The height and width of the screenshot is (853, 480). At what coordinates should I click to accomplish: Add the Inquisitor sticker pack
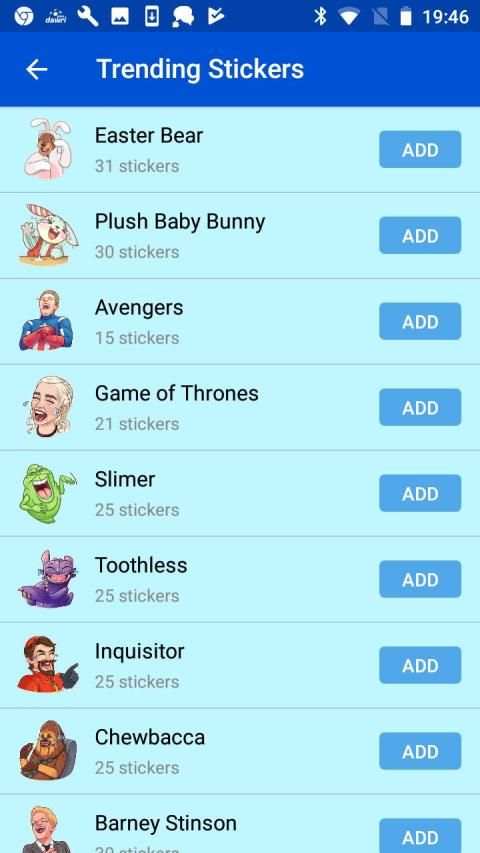(x=420, y=665)
